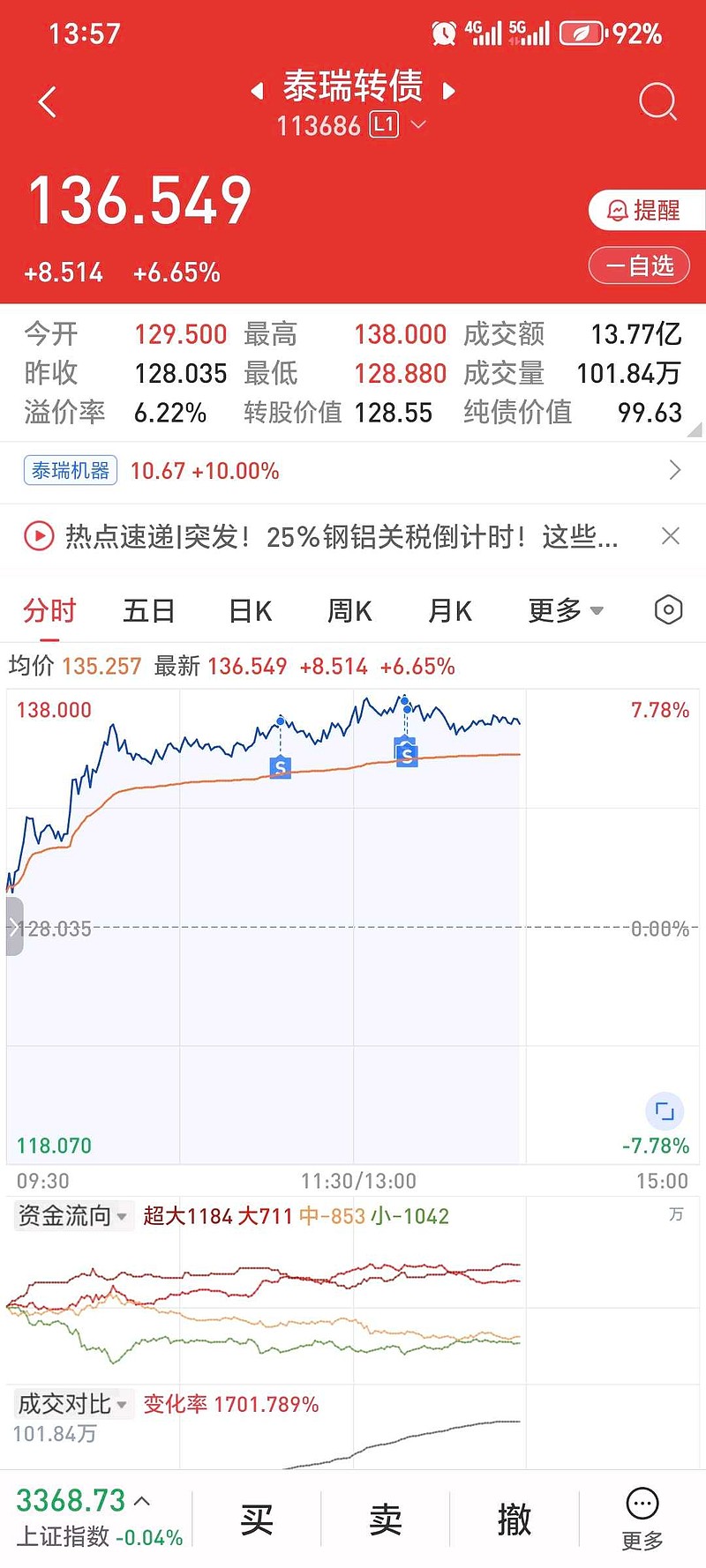Open the 更多 chart period dropdown
The width and height of the screenshot is (706, 1568).
[566, 609]
